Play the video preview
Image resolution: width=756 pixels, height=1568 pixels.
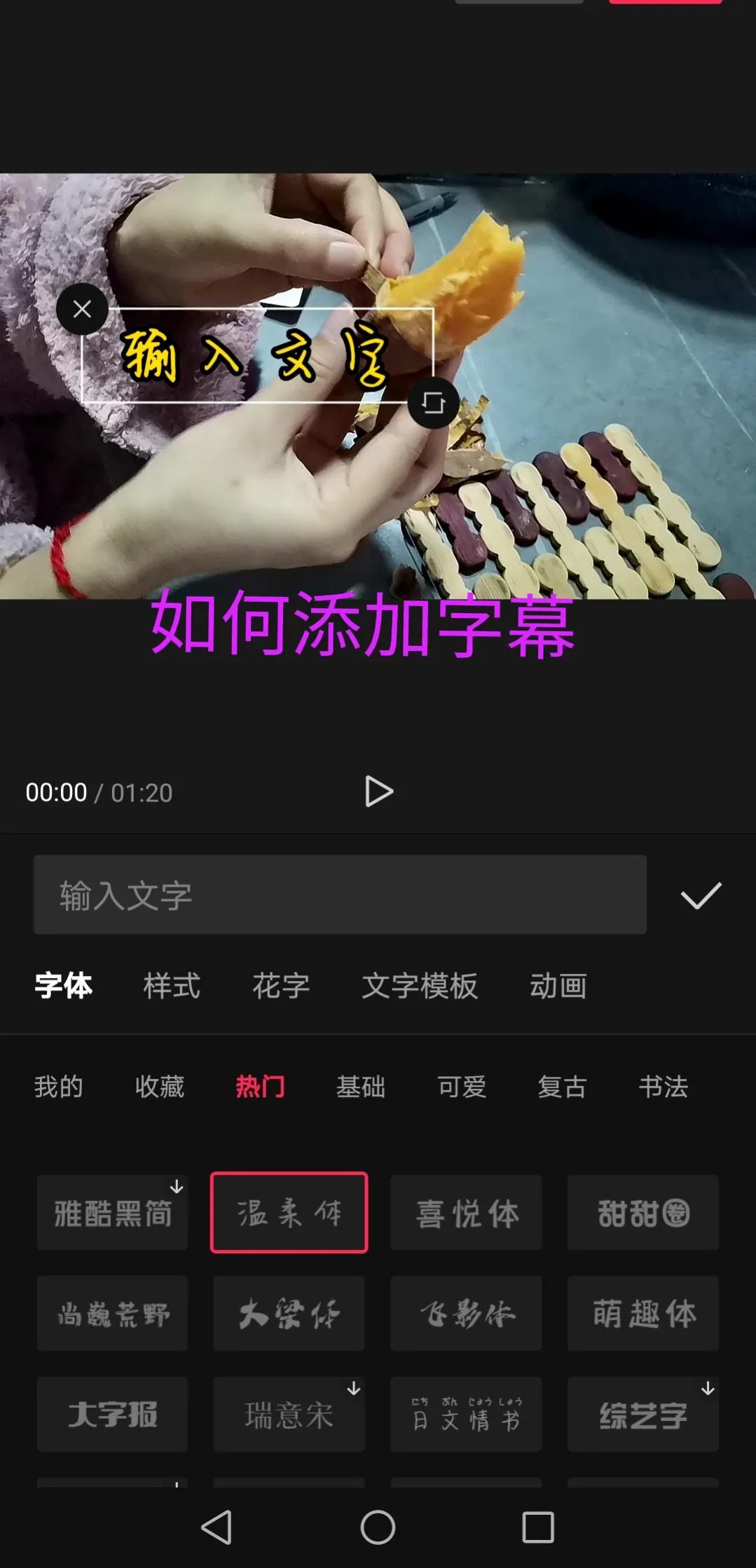378,792
